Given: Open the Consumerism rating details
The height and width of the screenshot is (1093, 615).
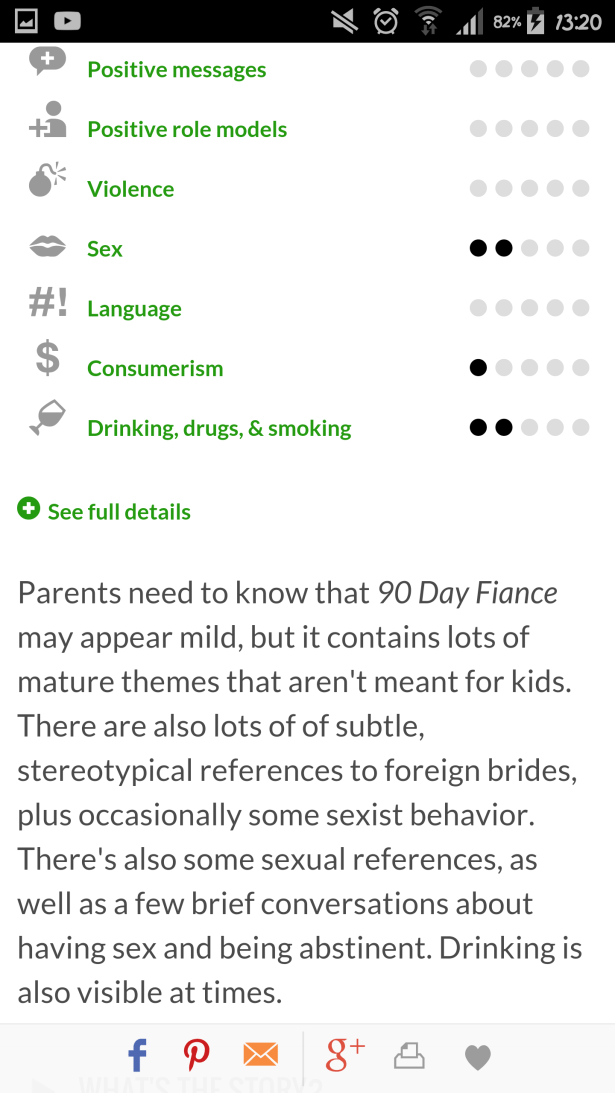Looking at the screenshot, I should (155, 368).
